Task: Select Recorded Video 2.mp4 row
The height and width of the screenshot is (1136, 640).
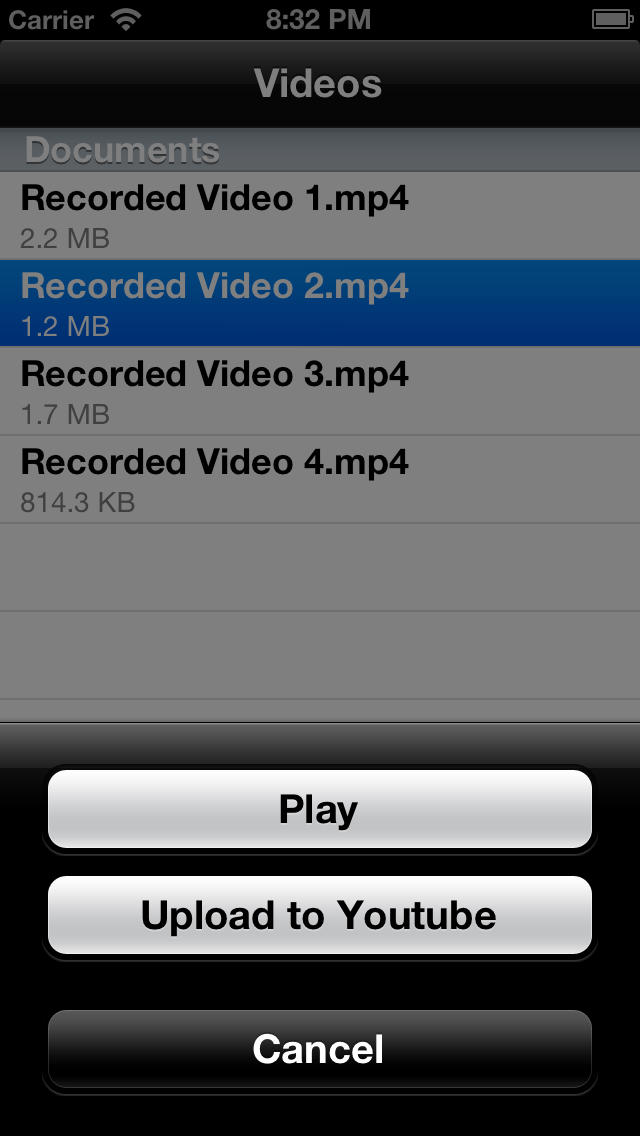Action: tap(320, 303)
